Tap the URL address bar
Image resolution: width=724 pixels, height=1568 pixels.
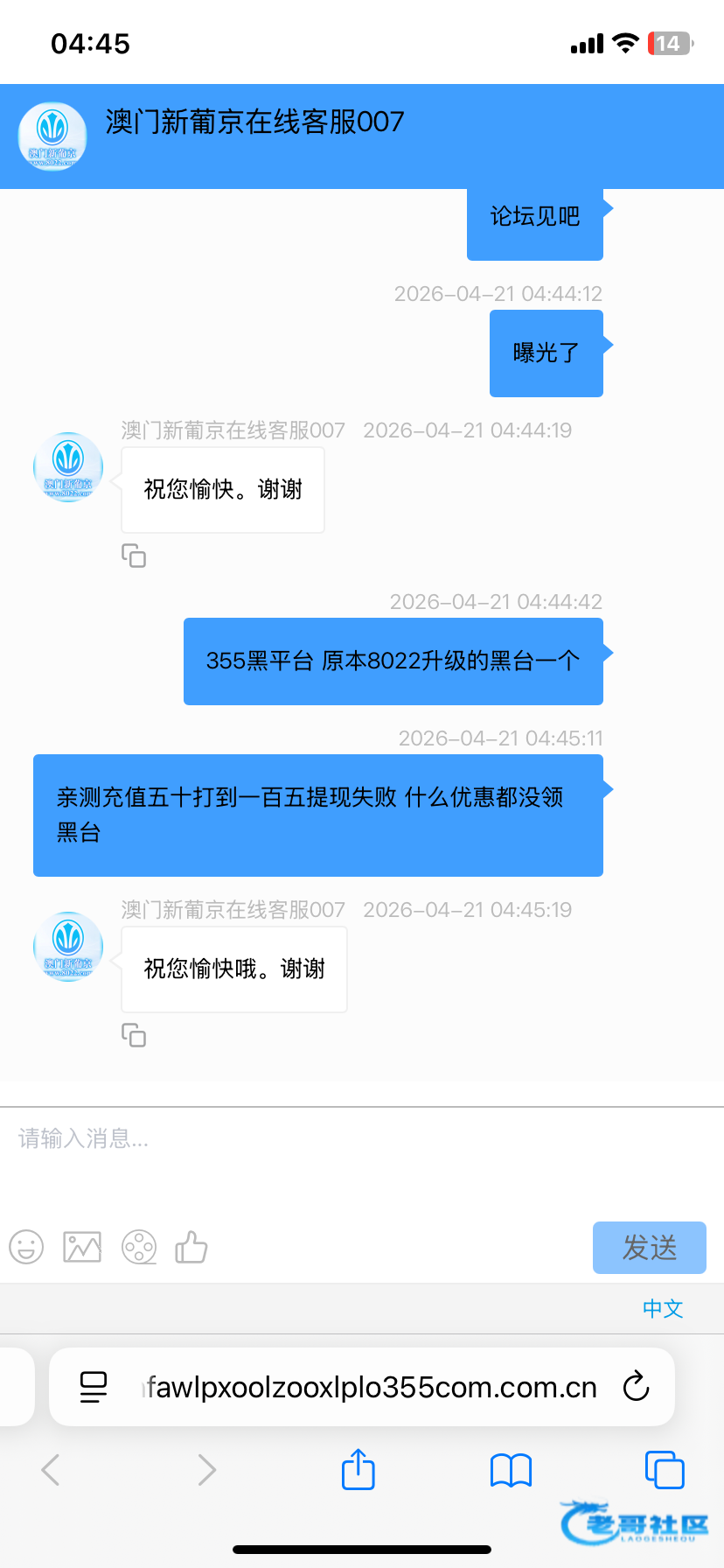(372, 1387)
